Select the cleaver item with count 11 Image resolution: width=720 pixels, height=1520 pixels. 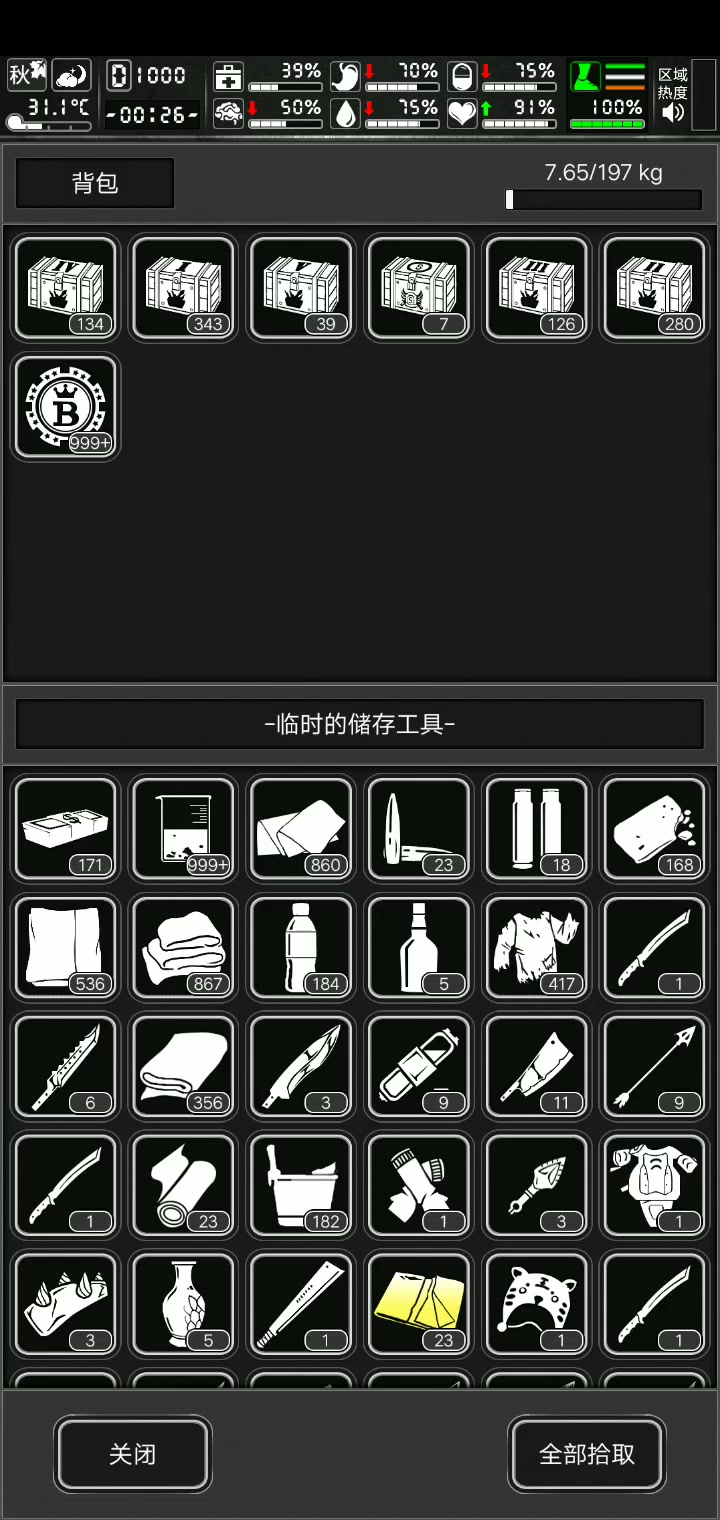[x=537, y=1066]
